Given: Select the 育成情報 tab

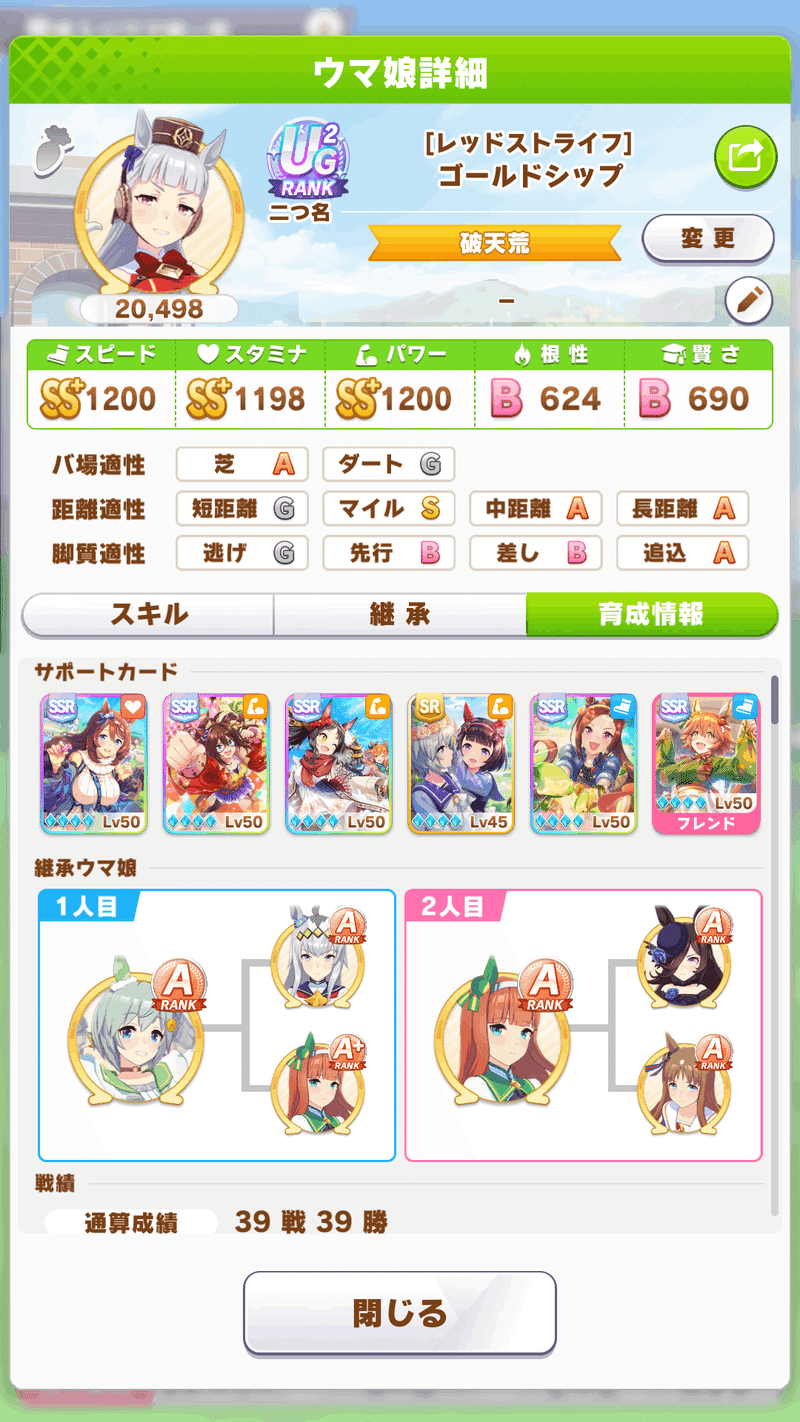Looking at the screenshot, I should tap(652, 614).
